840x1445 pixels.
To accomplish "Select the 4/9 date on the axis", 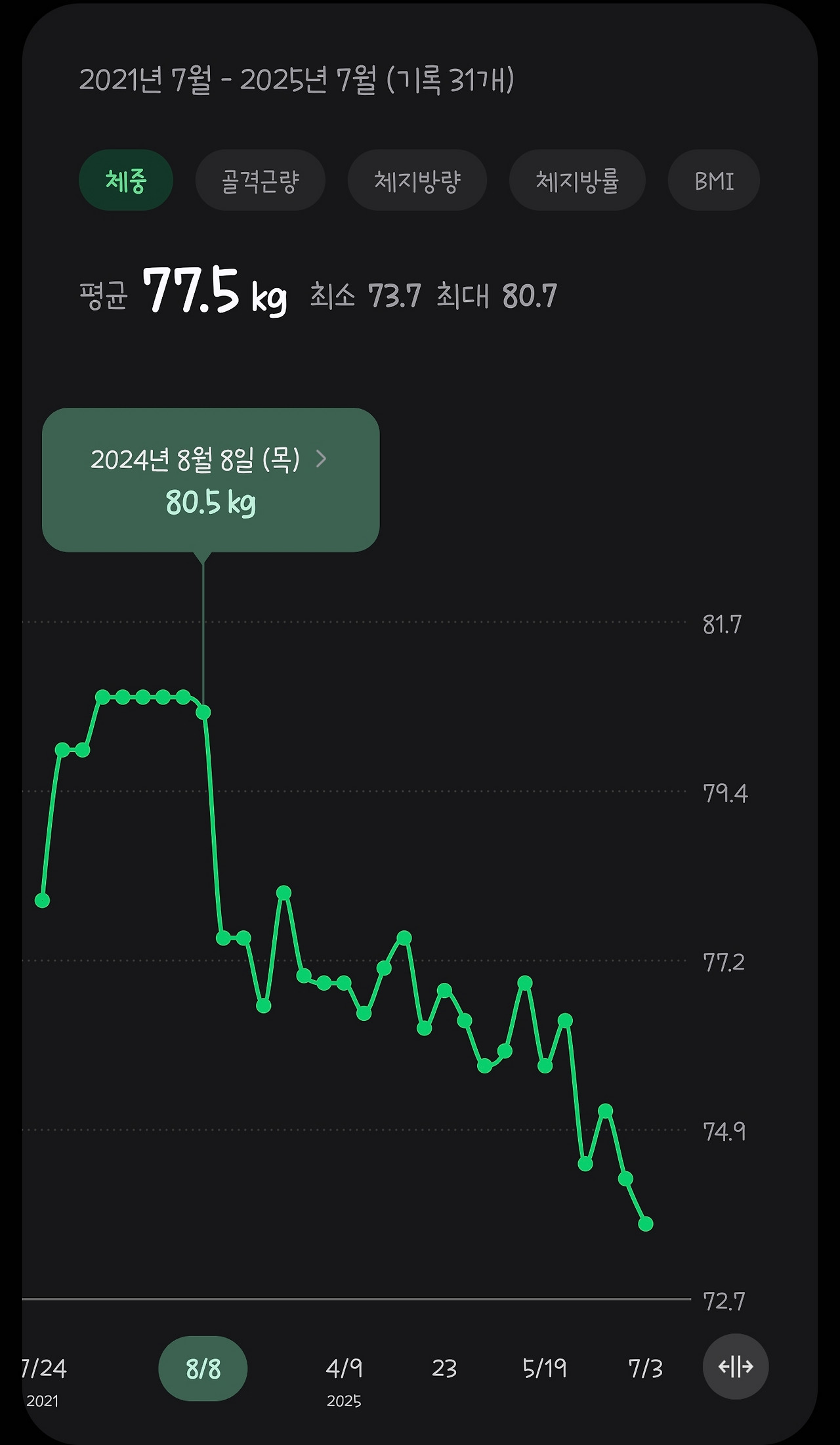I will (344, 1369).
